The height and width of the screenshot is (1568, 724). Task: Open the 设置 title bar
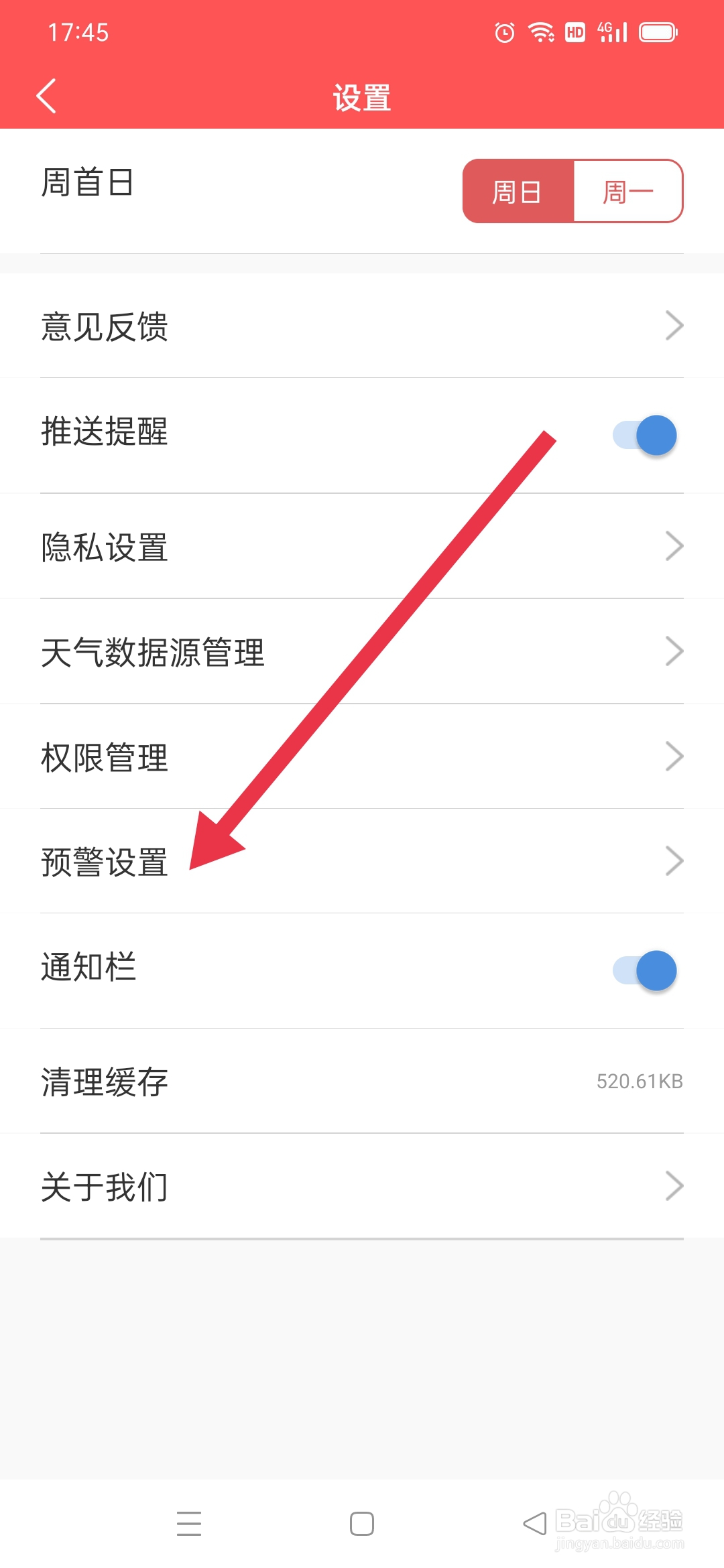coord(362,96)
